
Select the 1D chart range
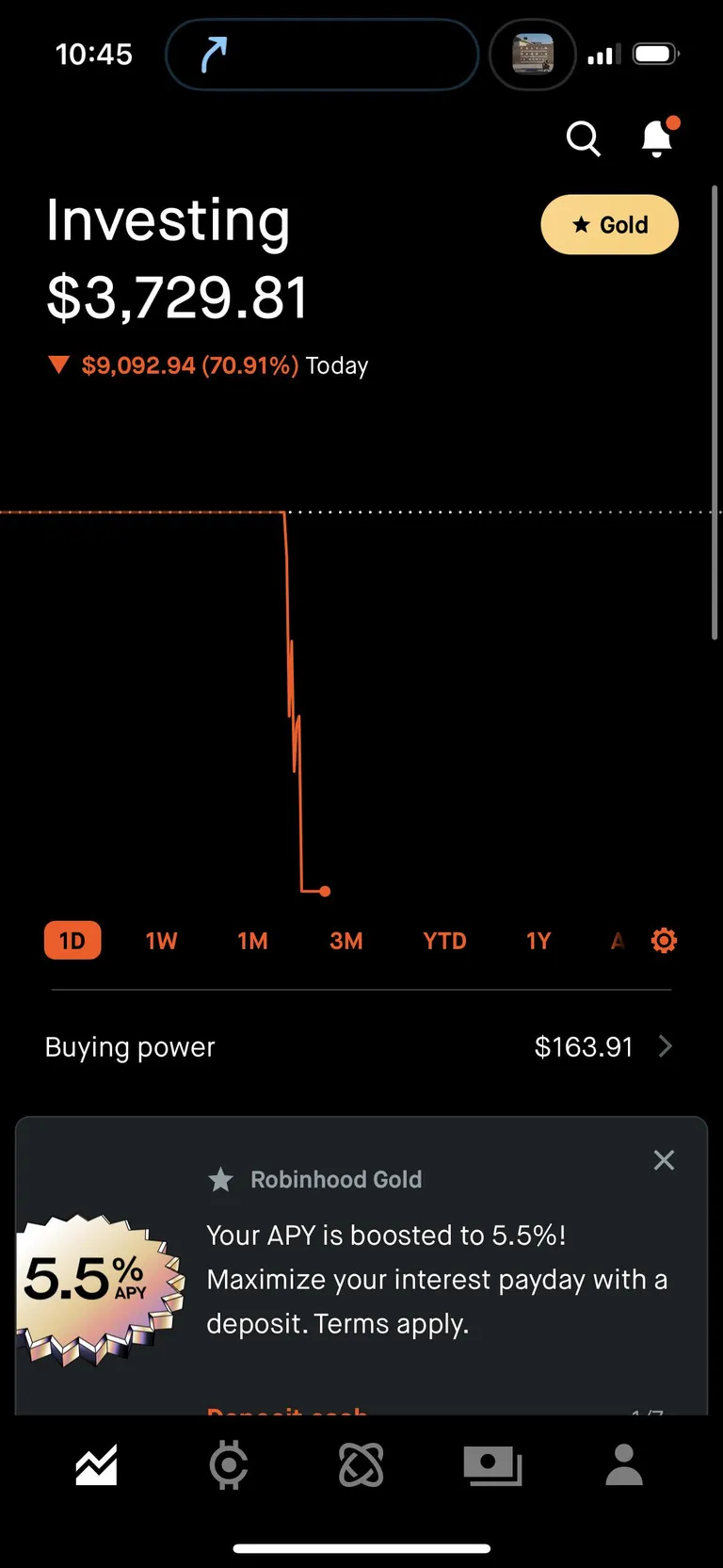click(72, 941)
